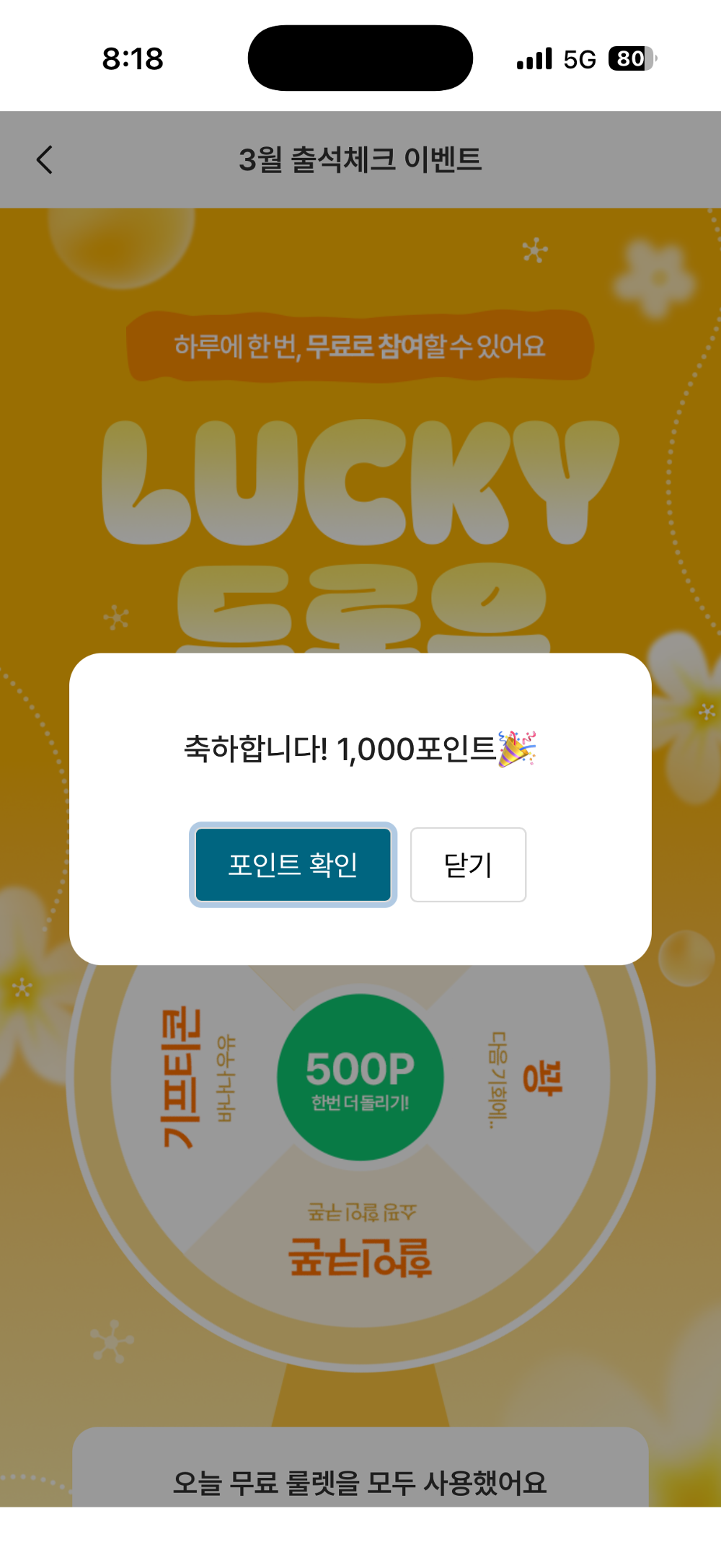721x1568 pixels.
Task: Dismiss the dialog with 닫기
Action: (x=467, y=865)
